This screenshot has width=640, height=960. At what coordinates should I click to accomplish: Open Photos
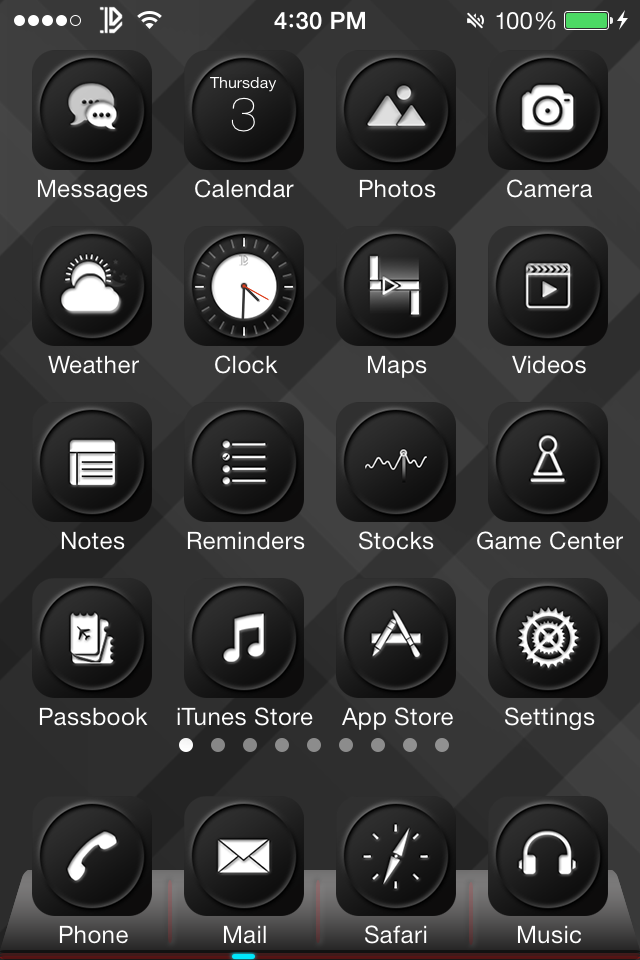396,110
